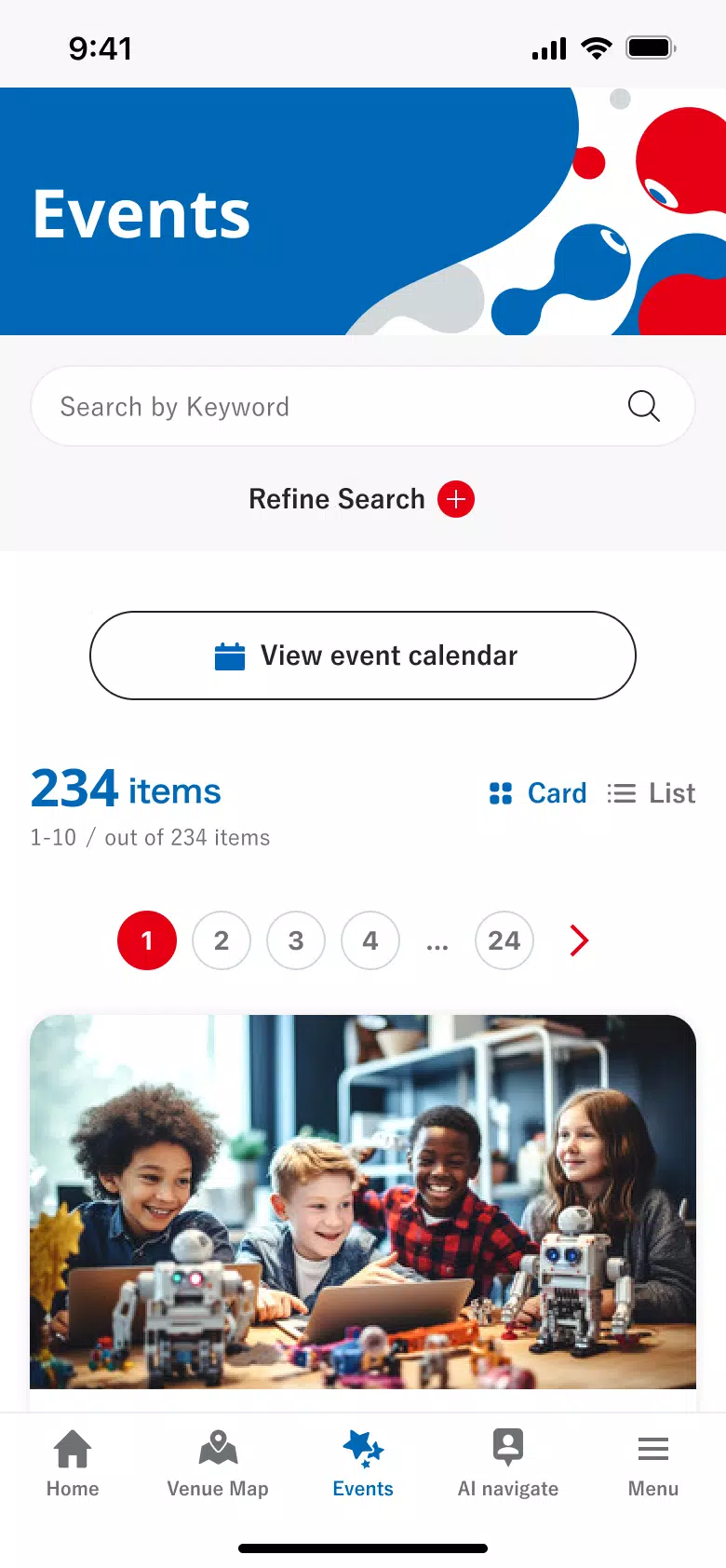Screen dimensions: 726x1568
Task: Go to page 2 of results
Action: [x=222, y=940]
